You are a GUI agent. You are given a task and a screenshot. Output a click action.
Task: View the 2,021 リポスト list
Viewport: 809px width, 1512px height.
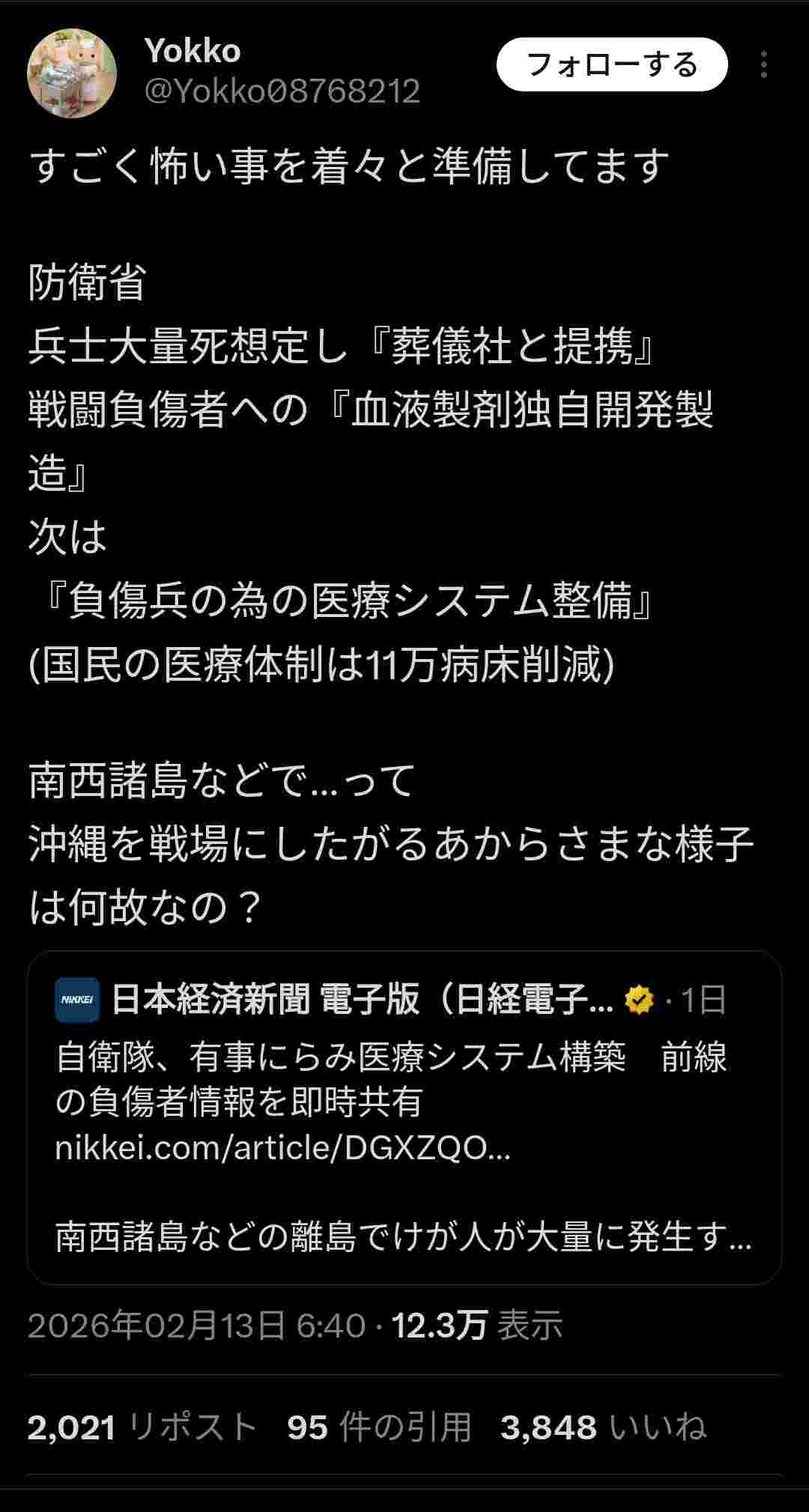tap(142, 1427)
